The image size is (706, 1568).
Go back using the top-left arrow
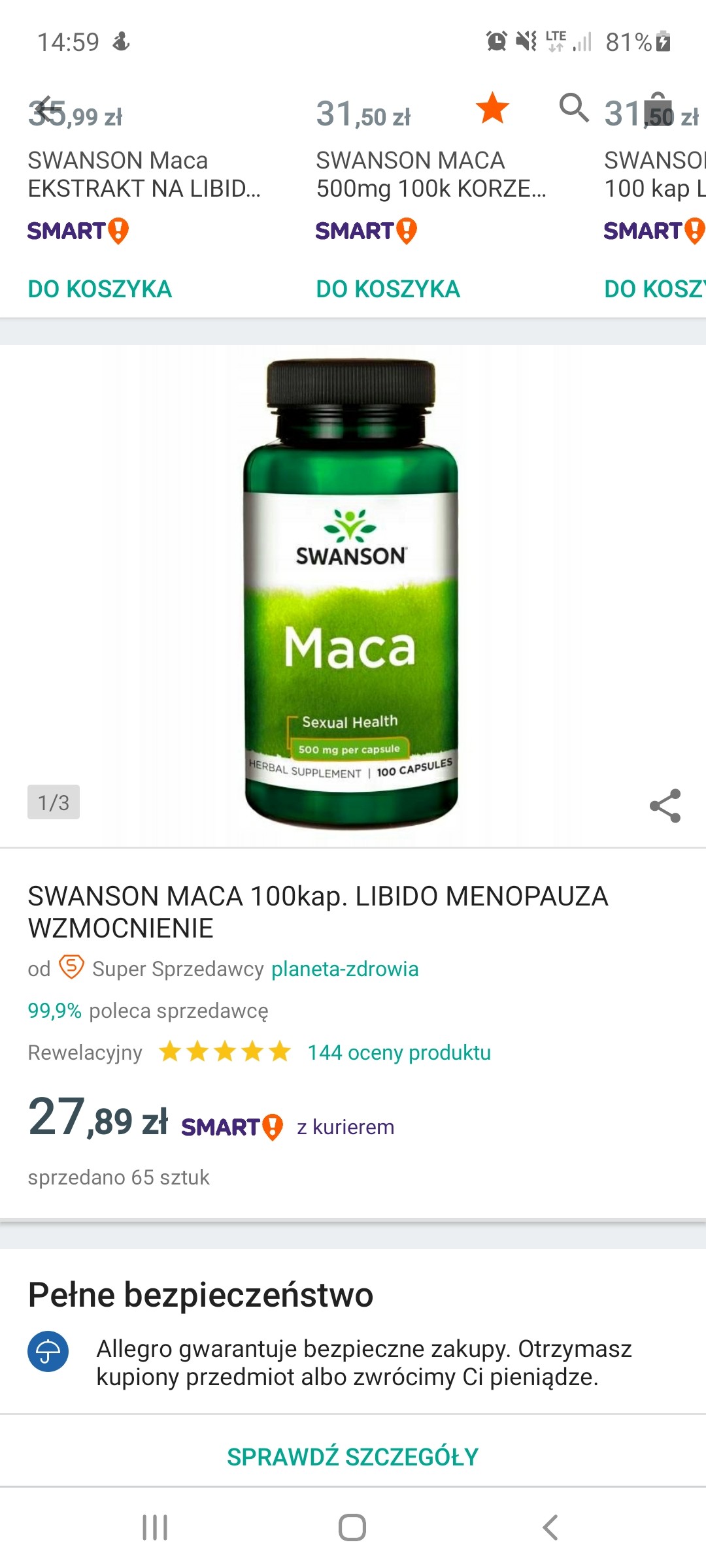[46, 108]
